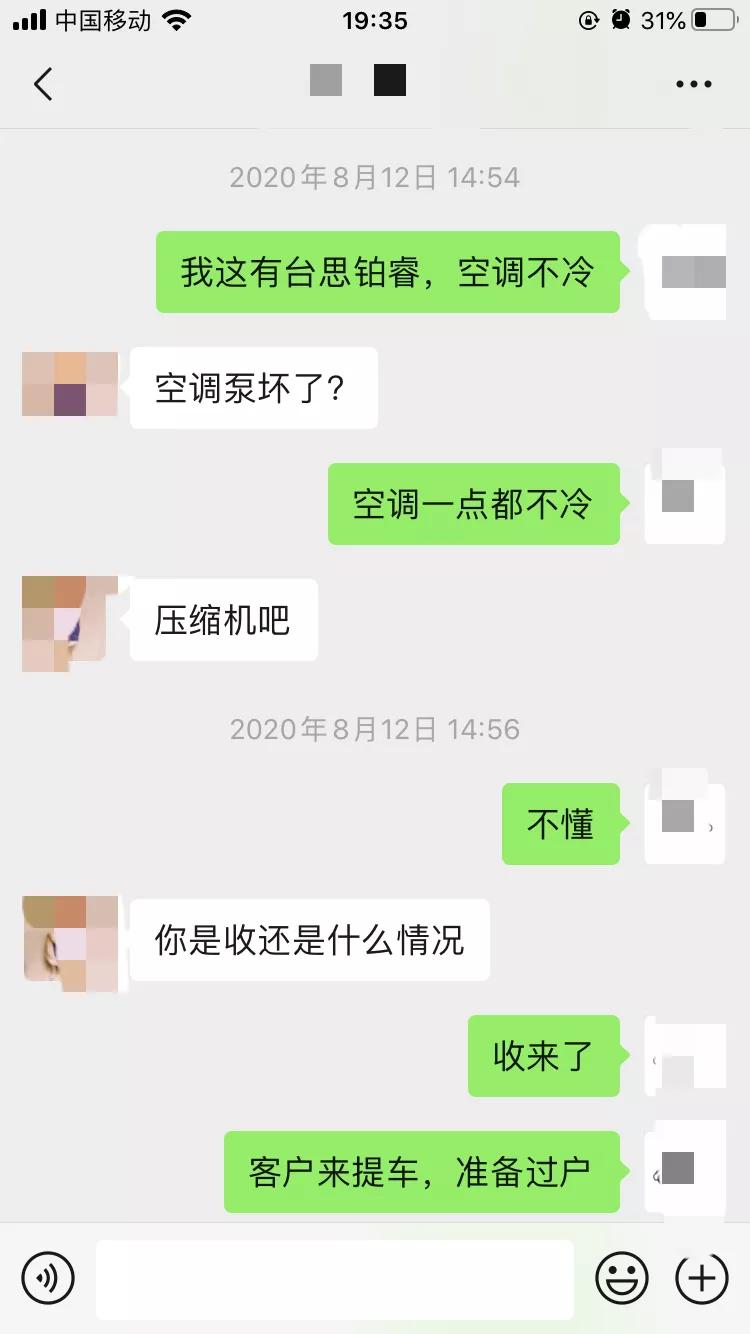Open the emoji picker
Screen dimensions: 750x1334
pos(622,1278)
